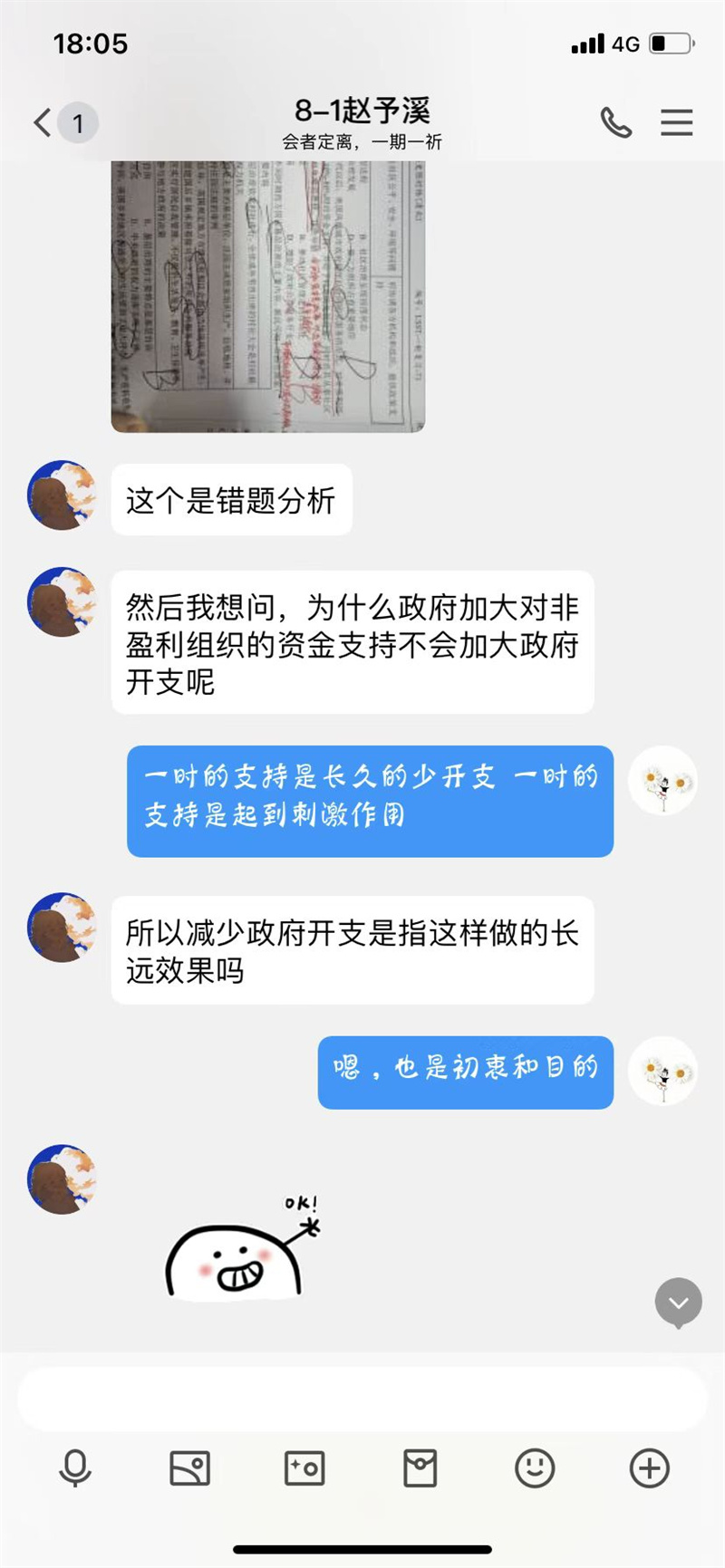
Task: Focus the message input field
Action: click(362, 1399)
